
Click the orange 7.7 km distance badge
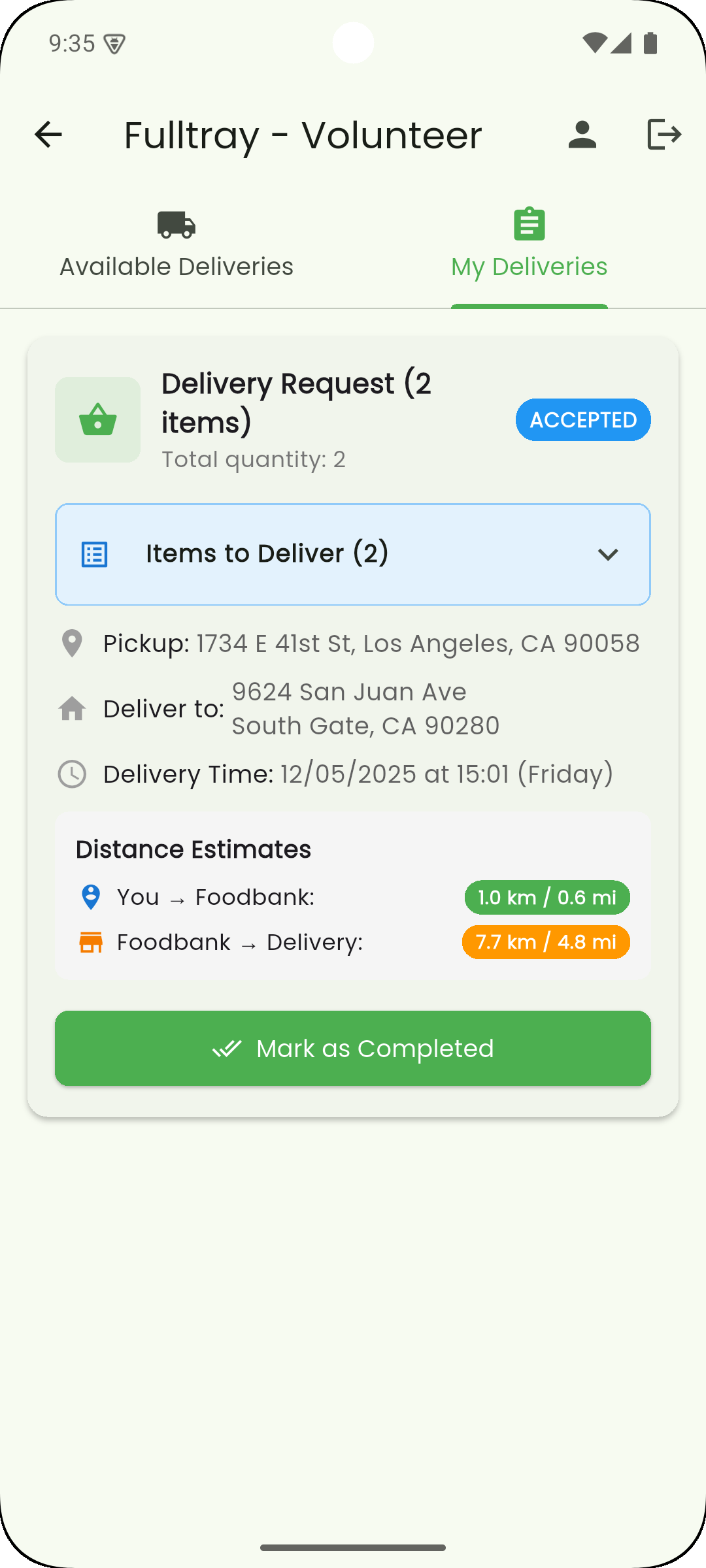point(546,942)
